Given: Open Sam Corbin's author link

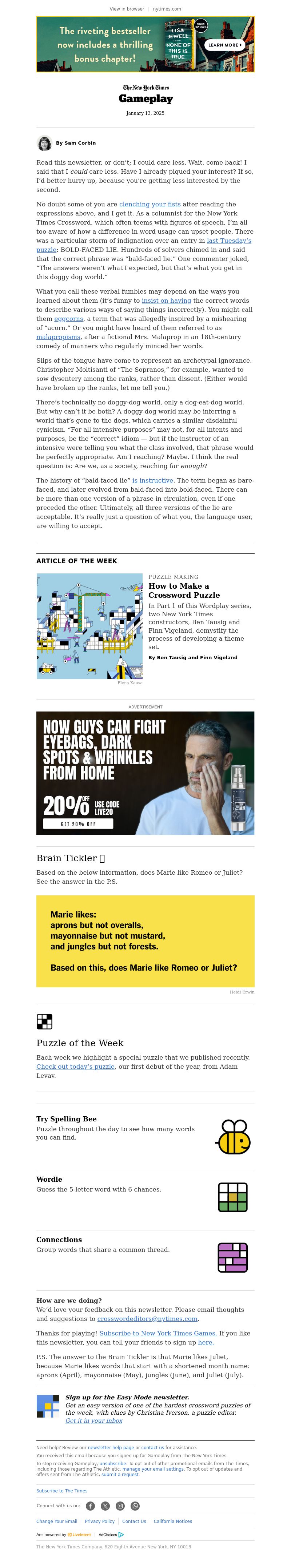Looking at the screenshot, I should pyautogui.click(x=80, y=143).
